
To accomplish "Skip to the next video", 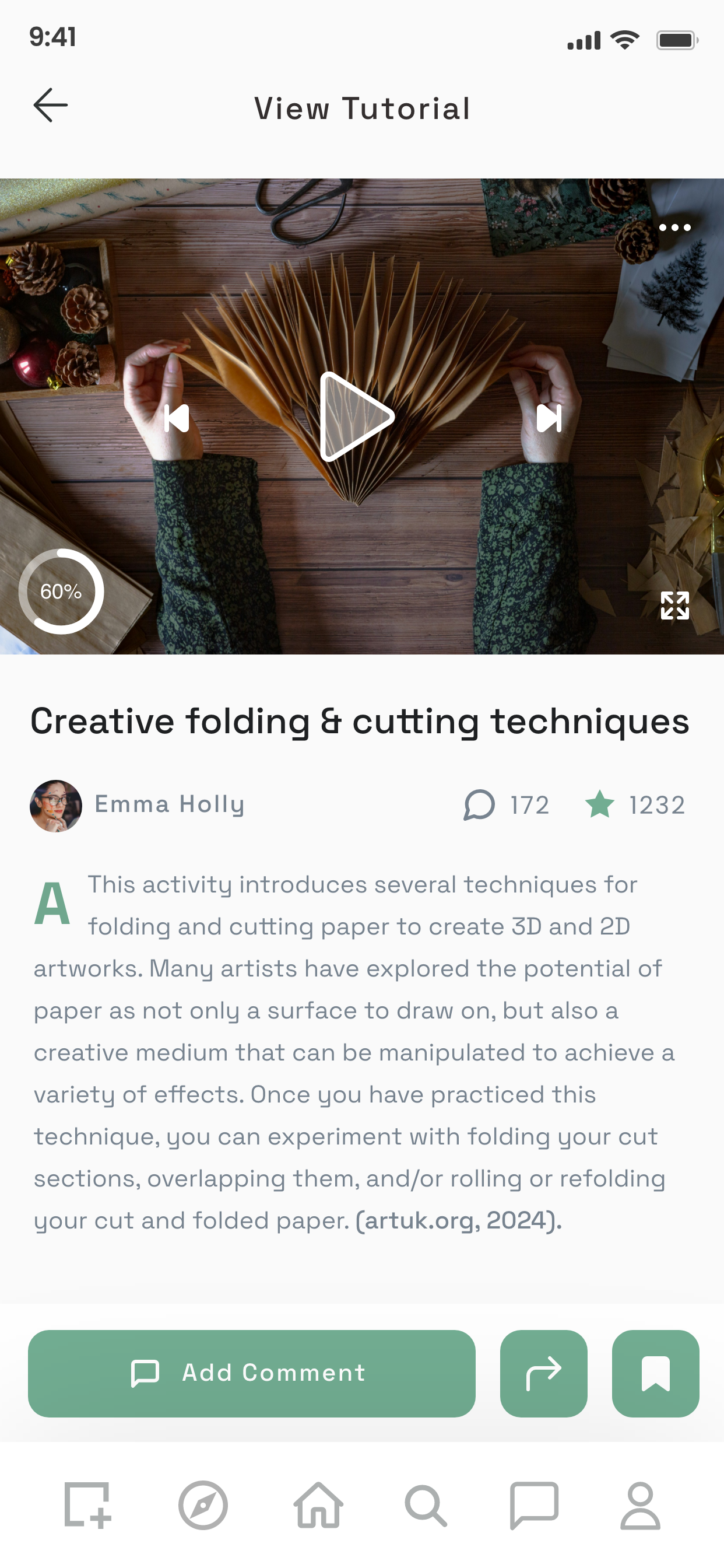I will pyautogui.click(x=549, y=419).
